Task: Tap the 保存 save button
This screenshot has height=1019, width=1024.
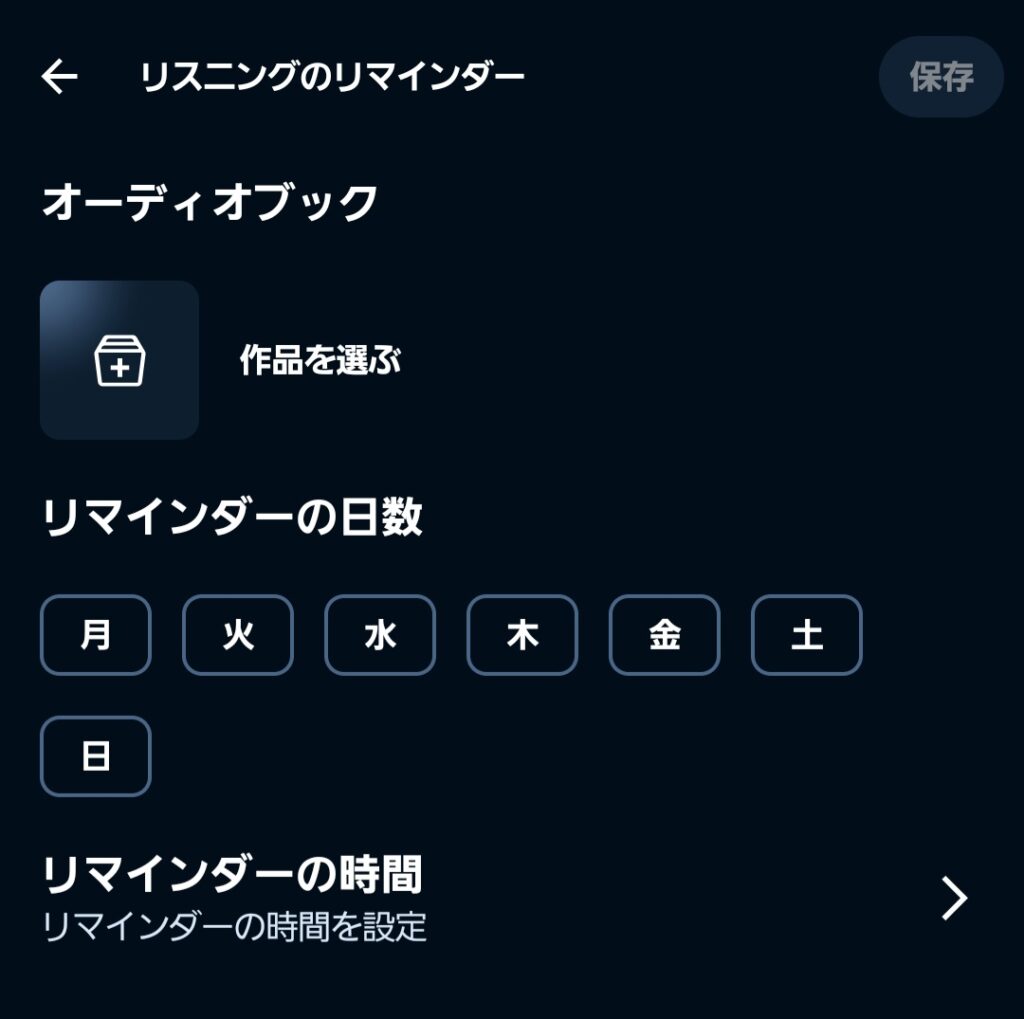Action: coord(940,77)
